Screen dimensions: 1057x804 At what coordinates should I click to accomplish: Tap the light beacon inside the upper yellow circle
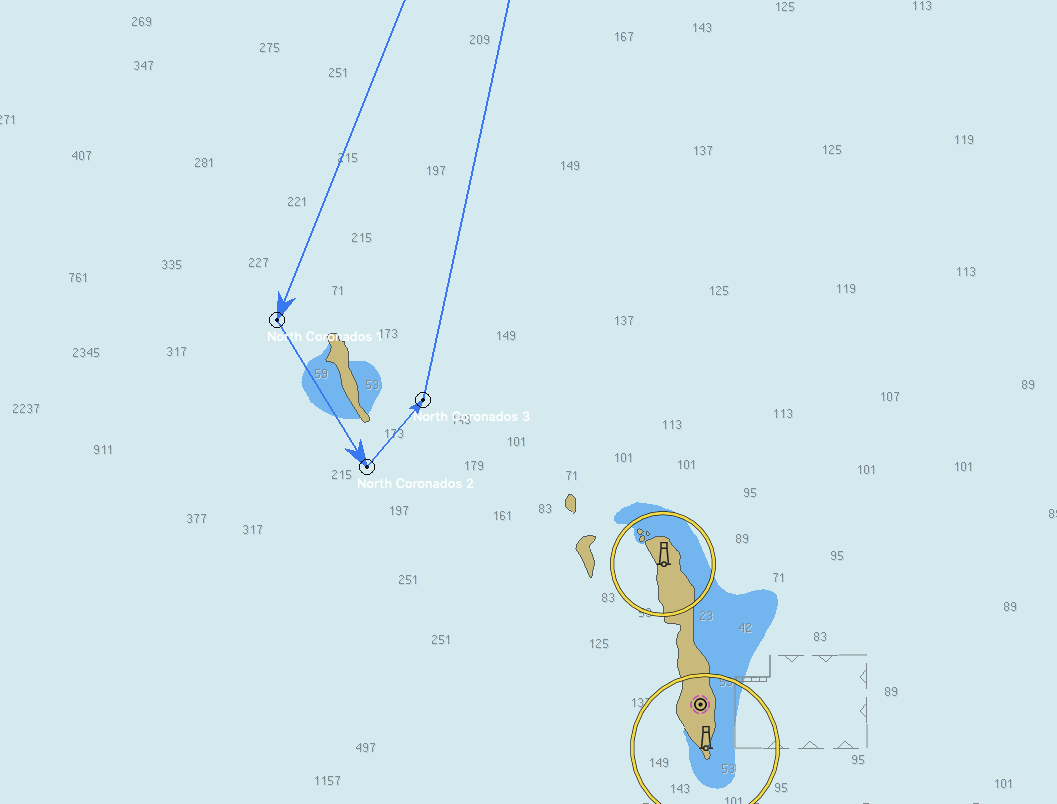(x=663, y=555)
